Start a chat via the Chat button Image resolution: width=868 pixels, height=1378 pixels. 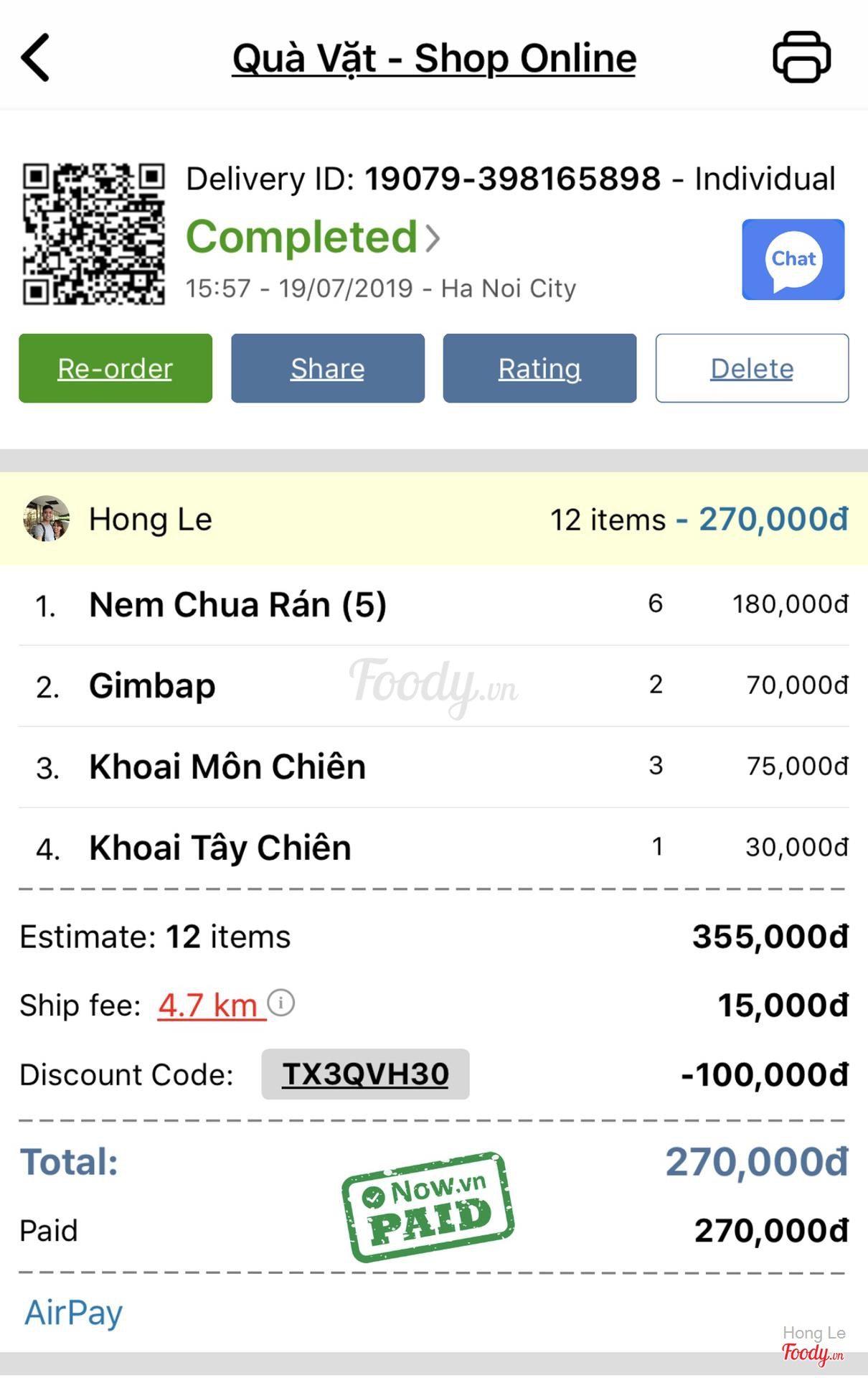(x=793, y=259)
